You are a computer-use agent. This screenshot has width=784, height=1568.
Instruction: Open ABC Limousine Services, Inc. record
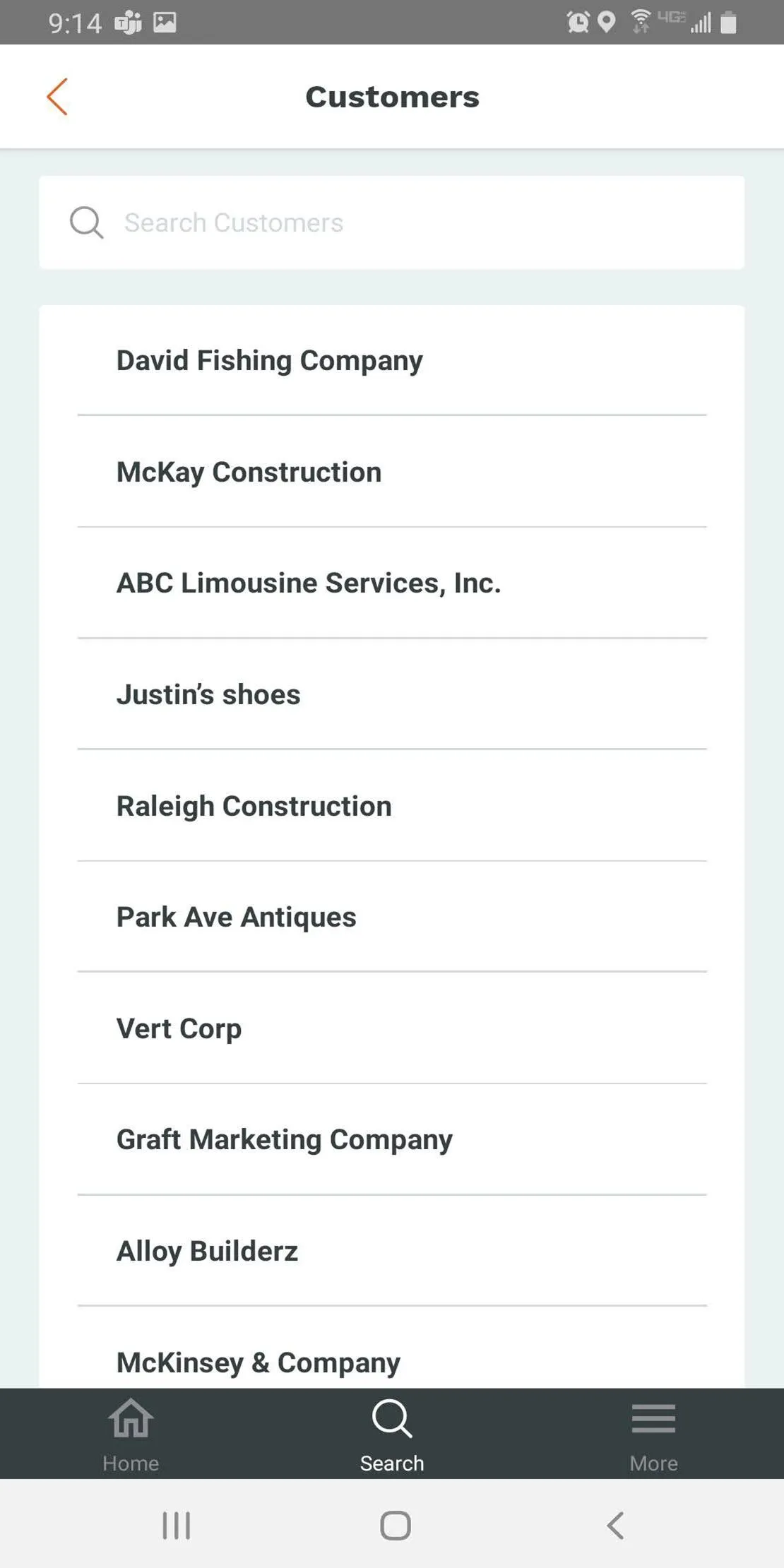(x=309, y=583)
